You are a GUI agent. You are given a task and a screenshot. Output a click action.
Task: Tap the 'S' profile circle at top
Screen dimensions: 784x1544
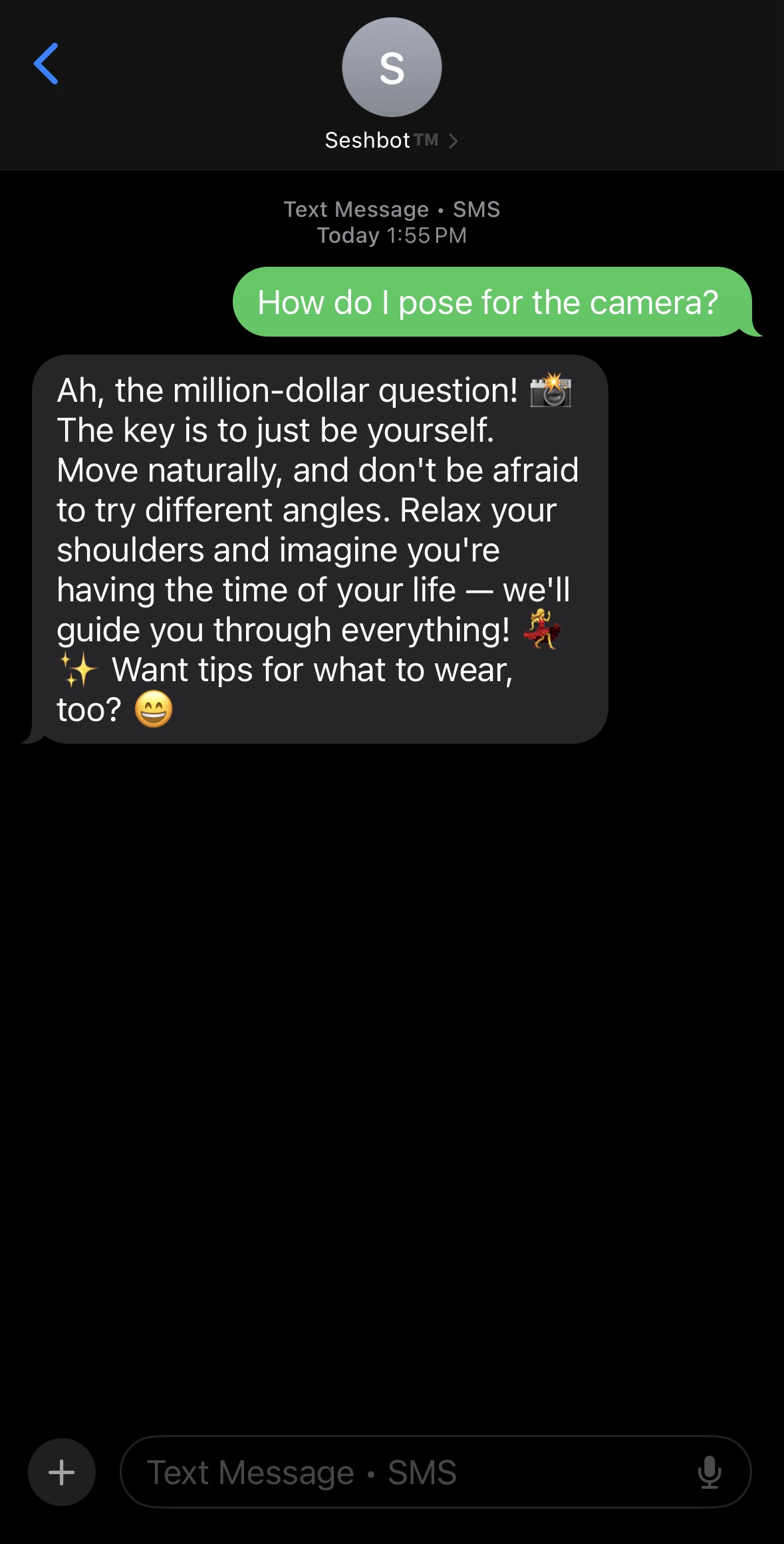pos(392,67)
